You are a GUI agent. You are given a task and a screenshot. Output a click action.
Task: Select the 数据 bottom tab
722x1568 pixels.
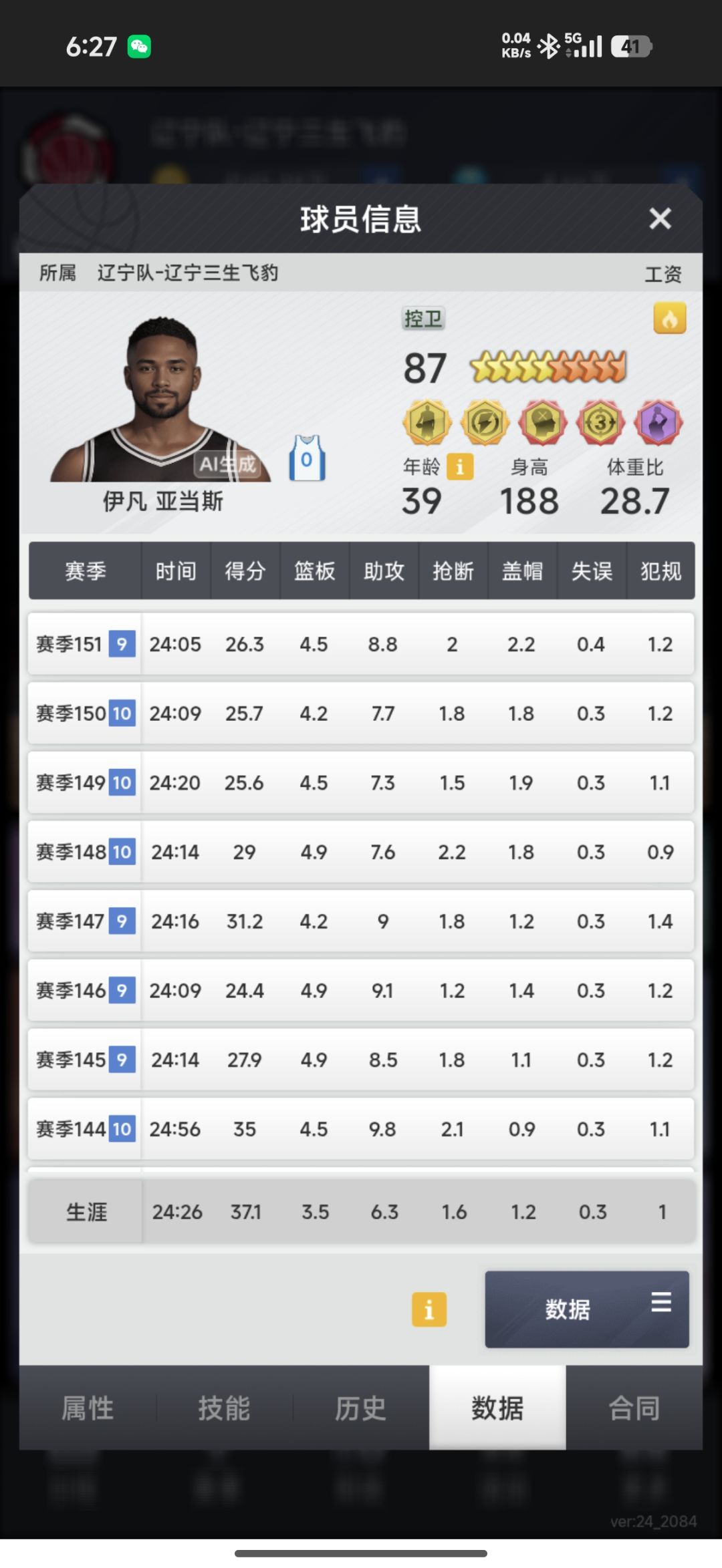(497, 1408)
